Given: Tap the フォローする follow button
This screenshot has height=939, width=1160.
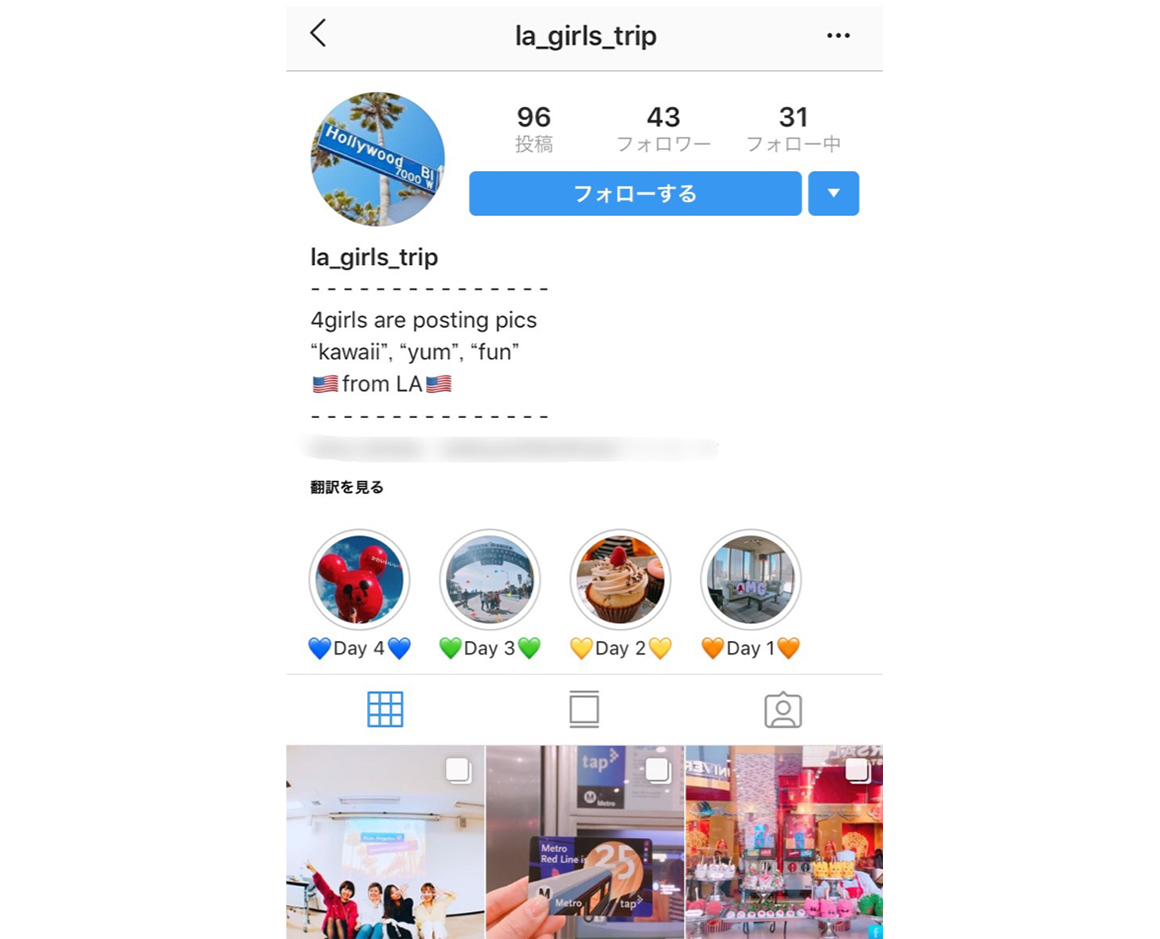Looking at the screenshot, I should click(x=635, y=194).
